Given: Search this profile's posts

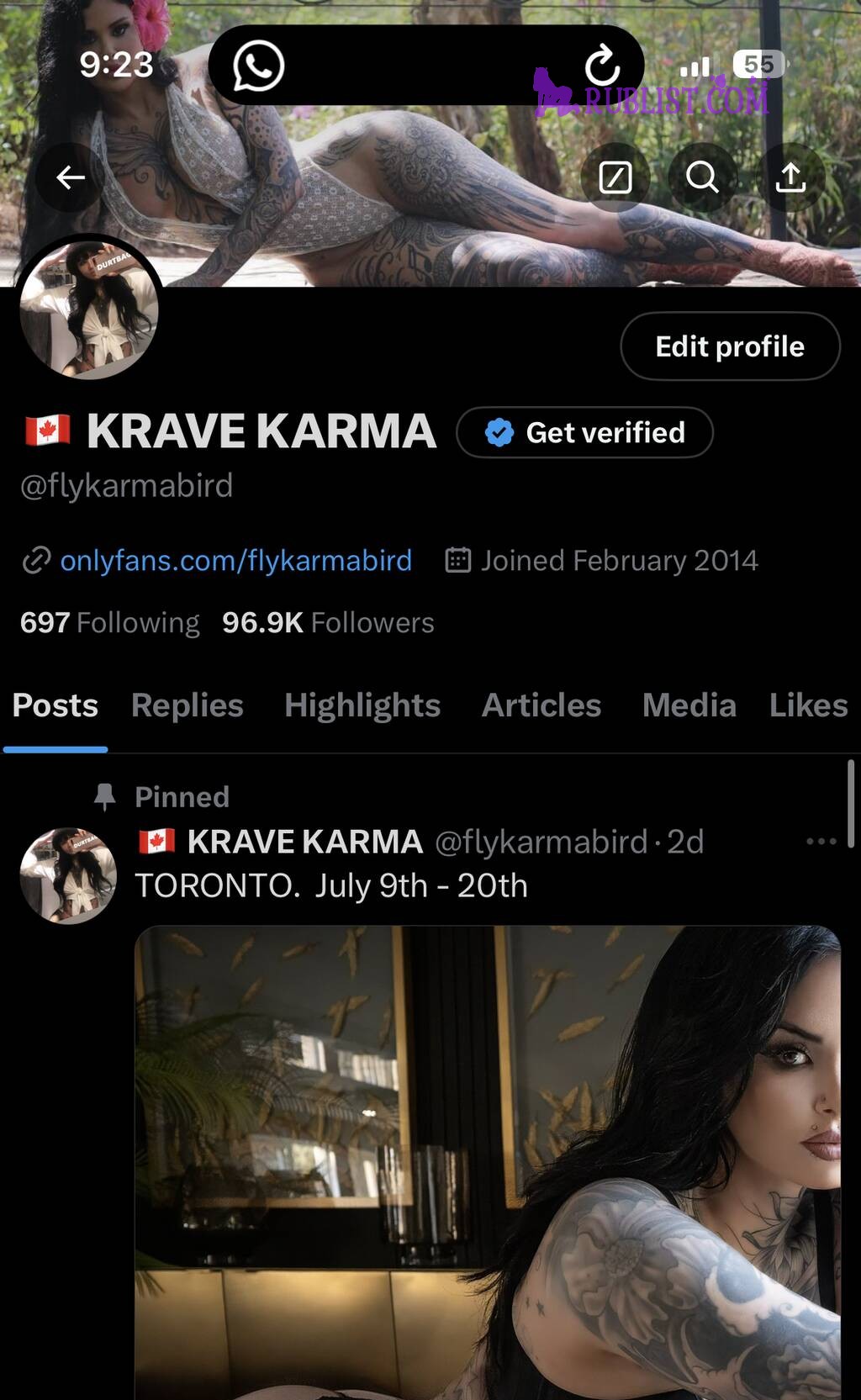Looking at the screenshot, I should pyautogui.click(x=702, y=177).
